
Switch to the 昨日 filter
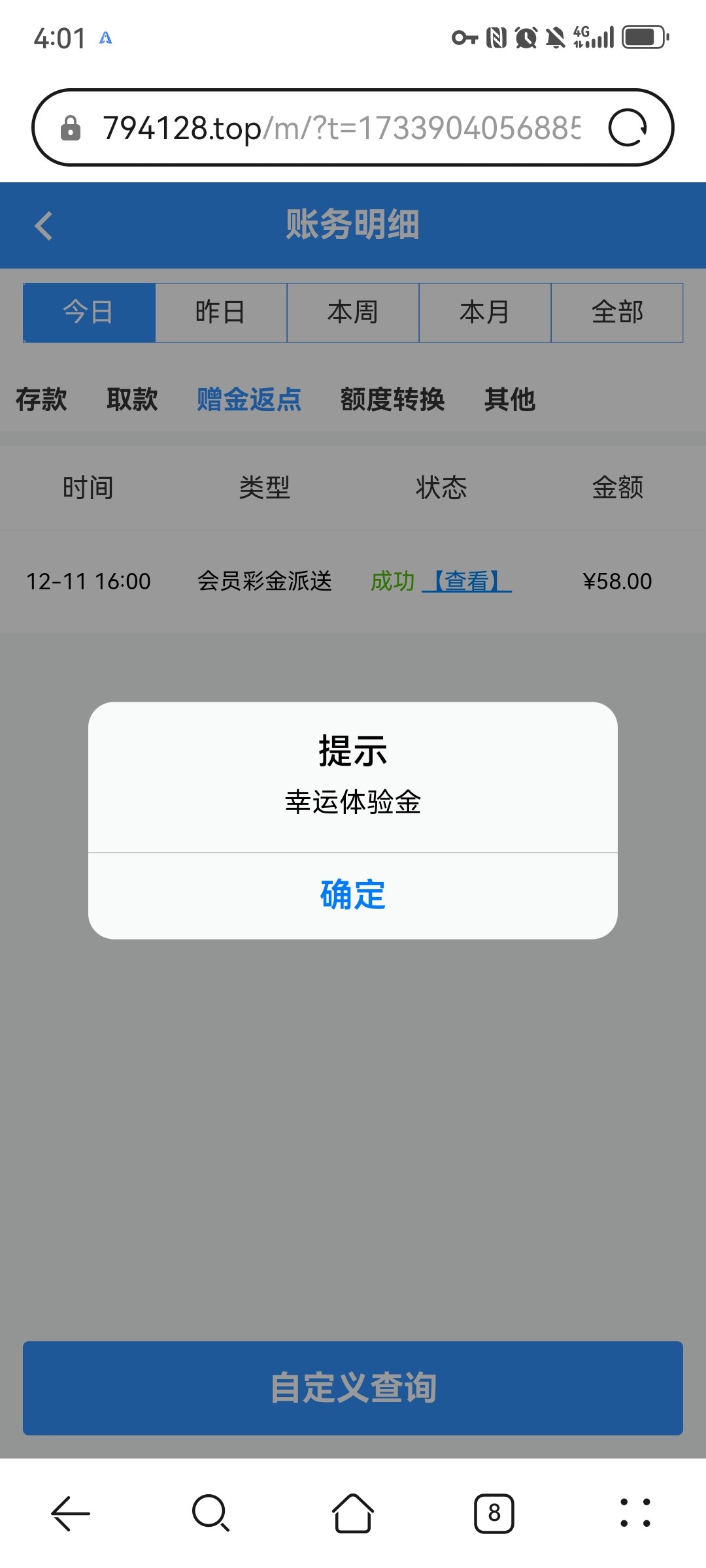click(221, 312)
